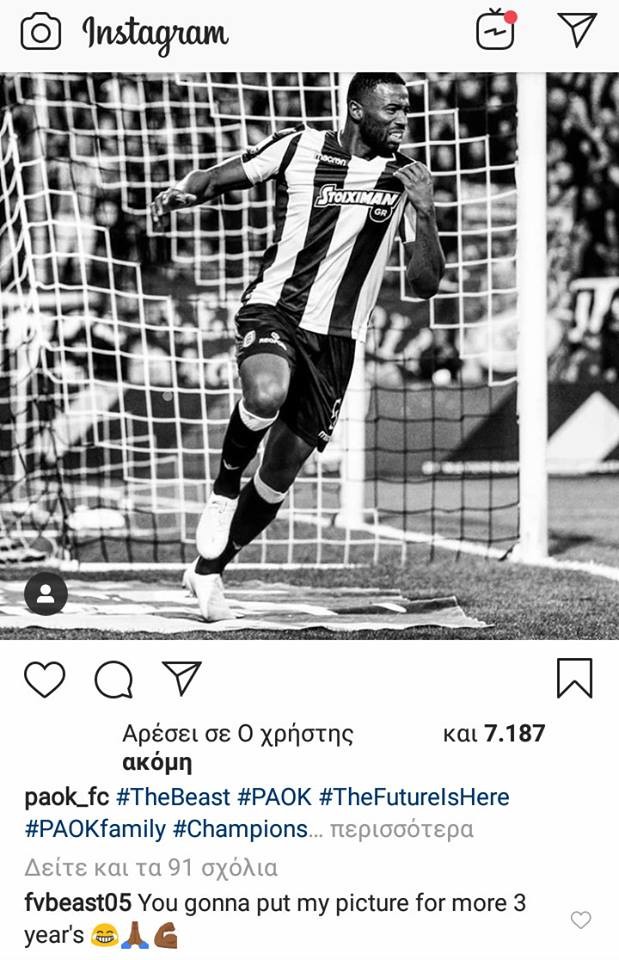View all 91 comments
The image size is (619, 960).
click(150, 867)
